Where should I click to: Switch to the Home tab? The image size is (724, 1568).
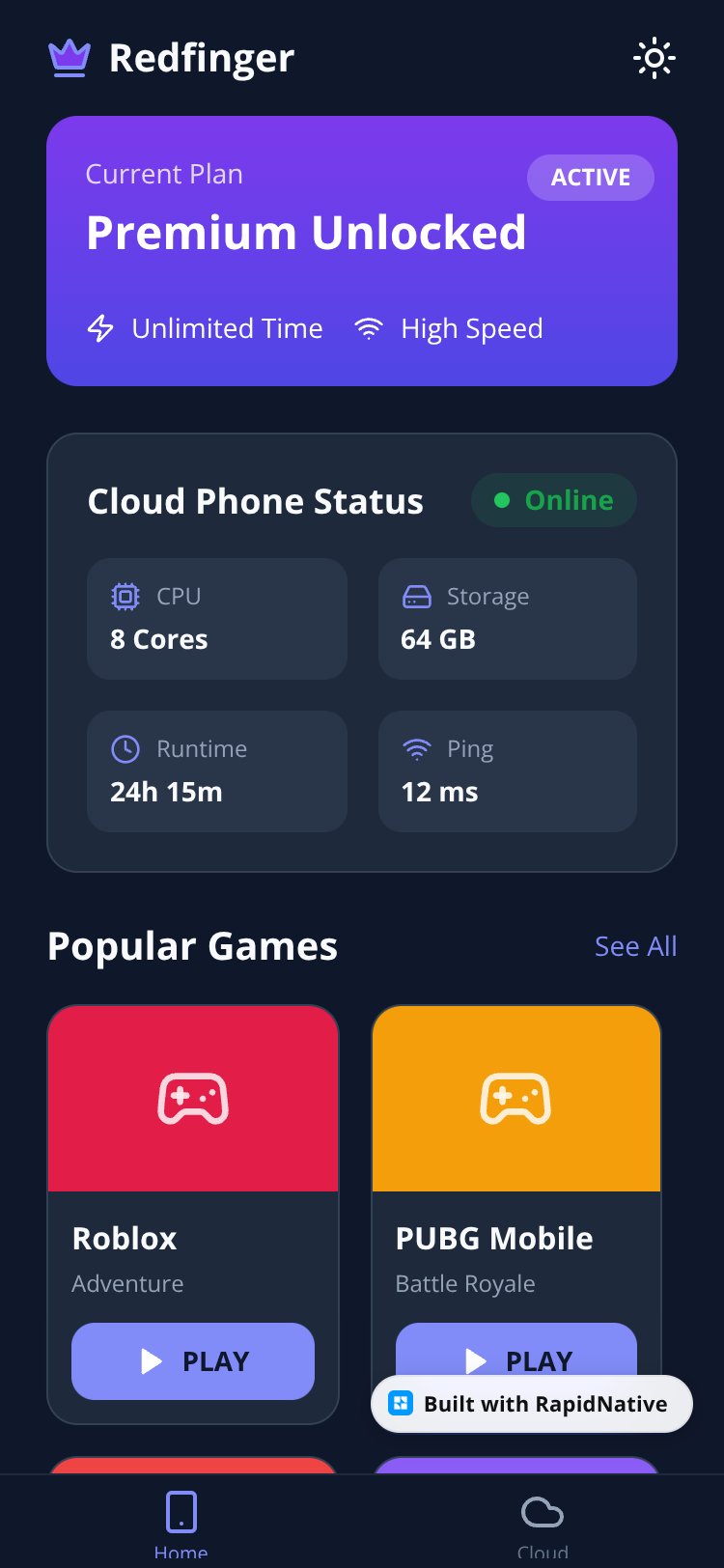coord(181,1524)
